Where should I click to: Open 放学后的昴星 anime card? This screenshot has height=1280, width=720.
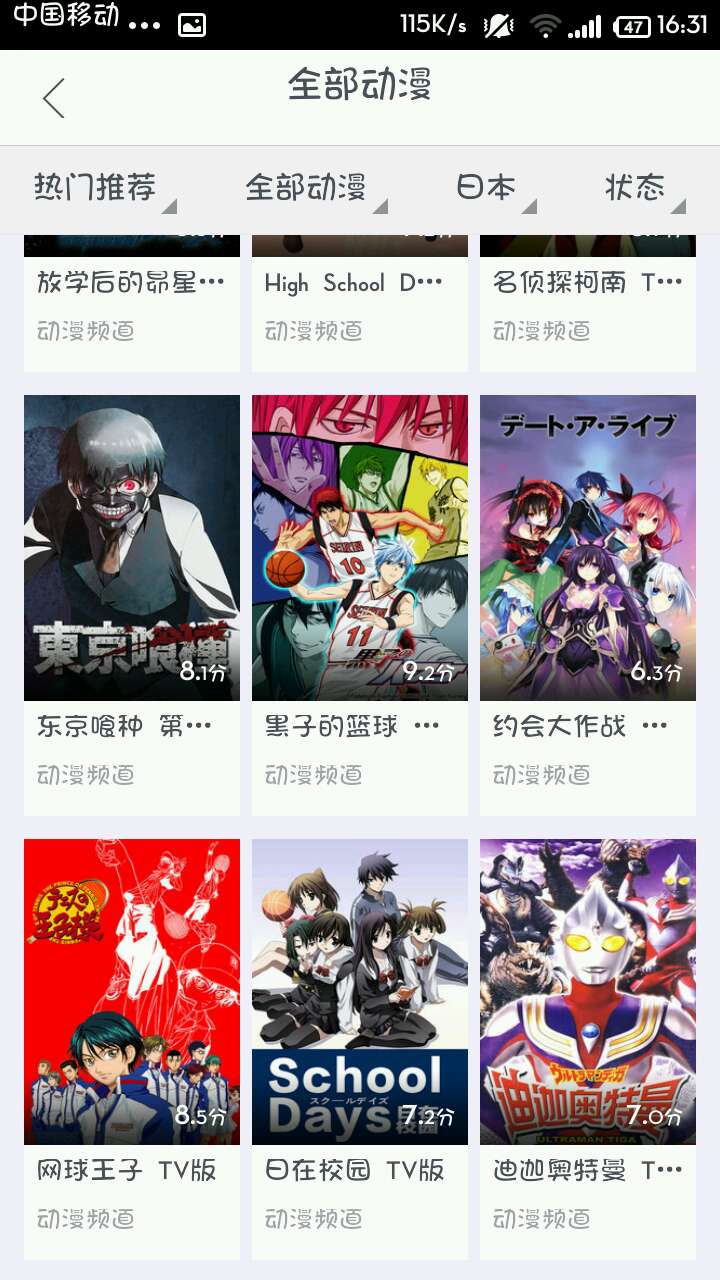pyautogui.click(x=132, y=300)
